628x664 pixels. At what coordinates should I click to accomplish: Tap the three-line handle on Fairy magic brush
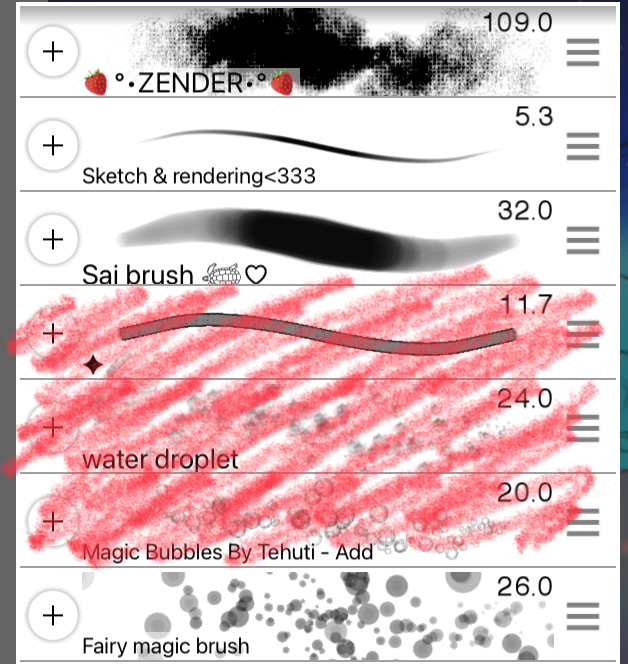[583, 616]
